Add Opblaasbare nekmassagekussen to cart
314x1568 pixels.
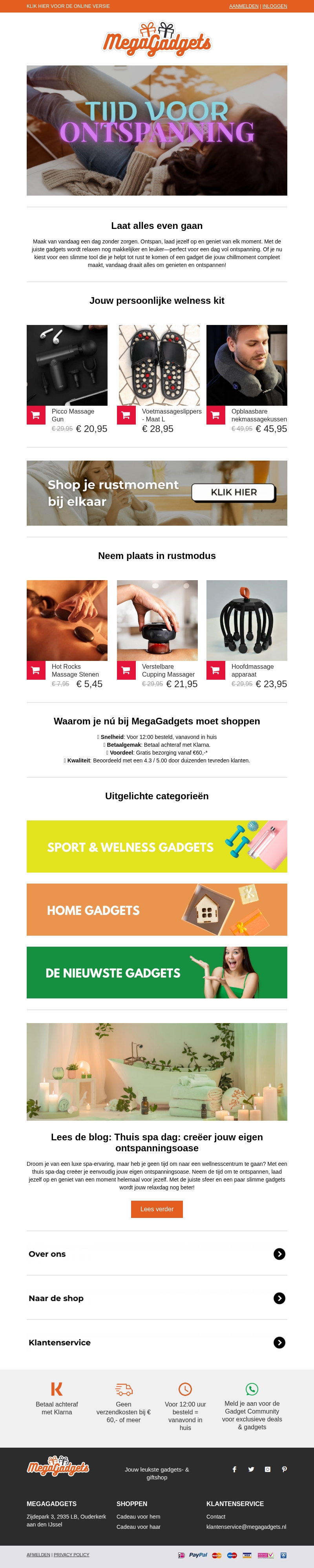click(x=215, y=415)
